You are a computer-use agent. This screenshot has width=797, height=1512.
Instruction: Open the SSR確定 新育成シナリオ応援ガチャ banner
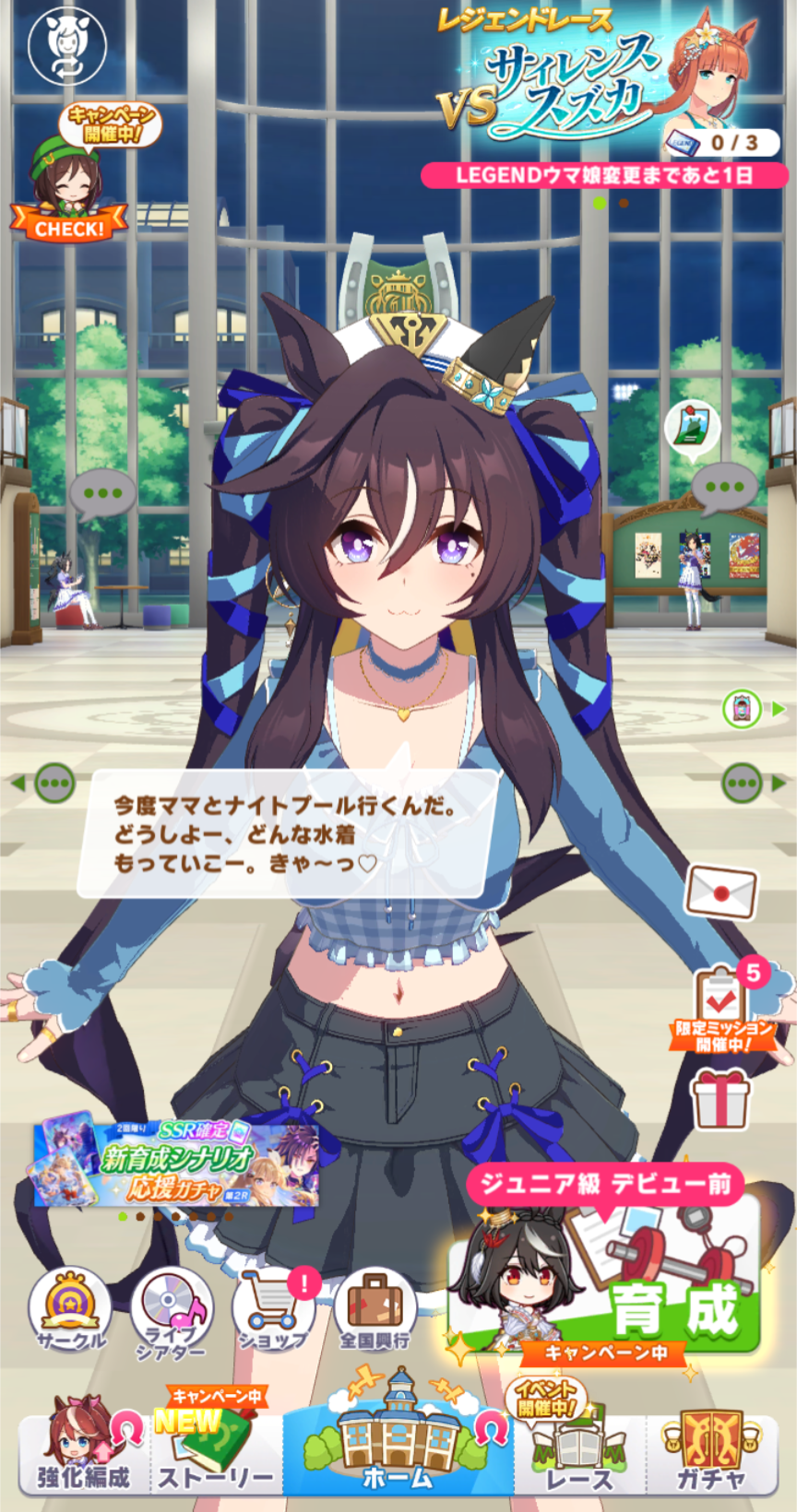[x=176, y=1164]
